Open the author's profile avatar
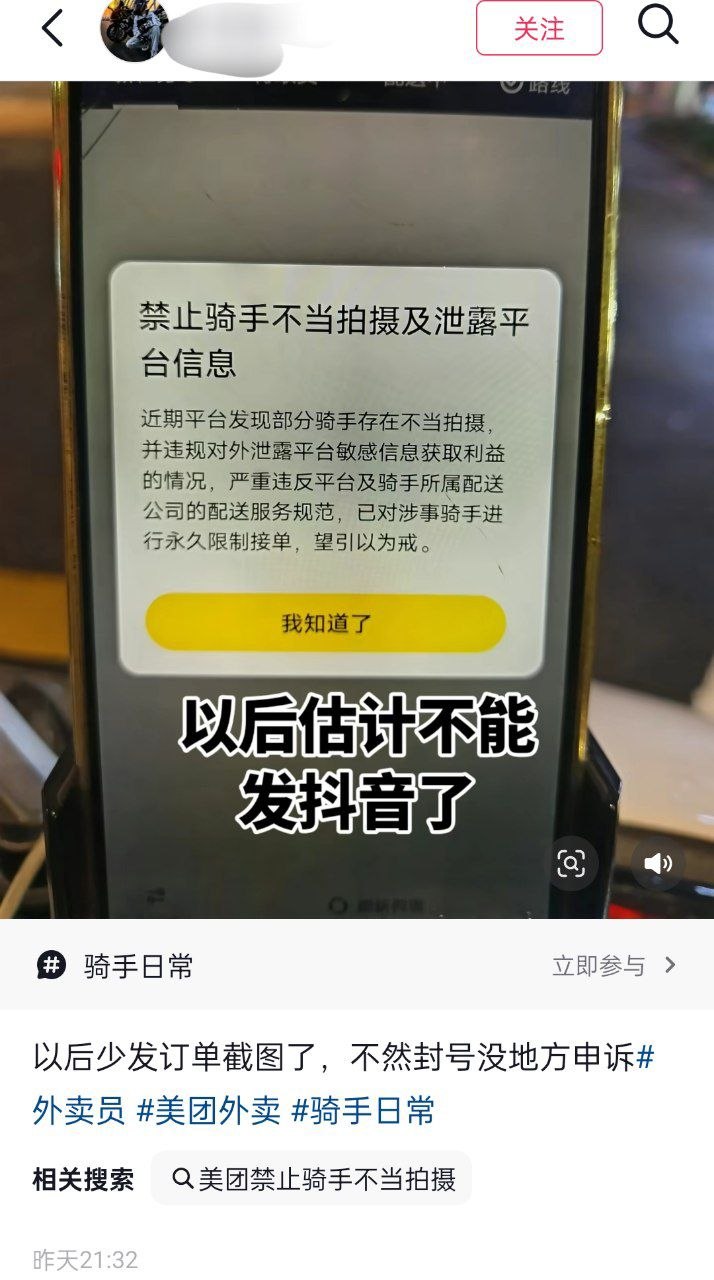714x1280 pixels. tap(133, 29)
